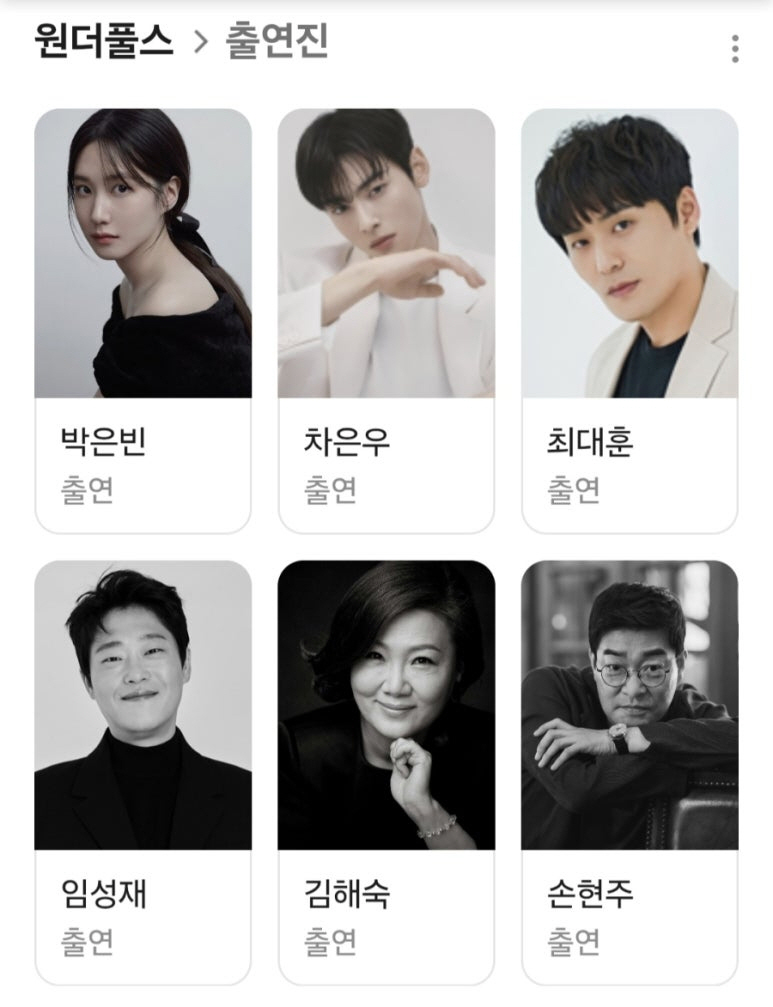Open 김해숙 cast card
Screen dimensions: 773x1007
(x=386, y=773)
